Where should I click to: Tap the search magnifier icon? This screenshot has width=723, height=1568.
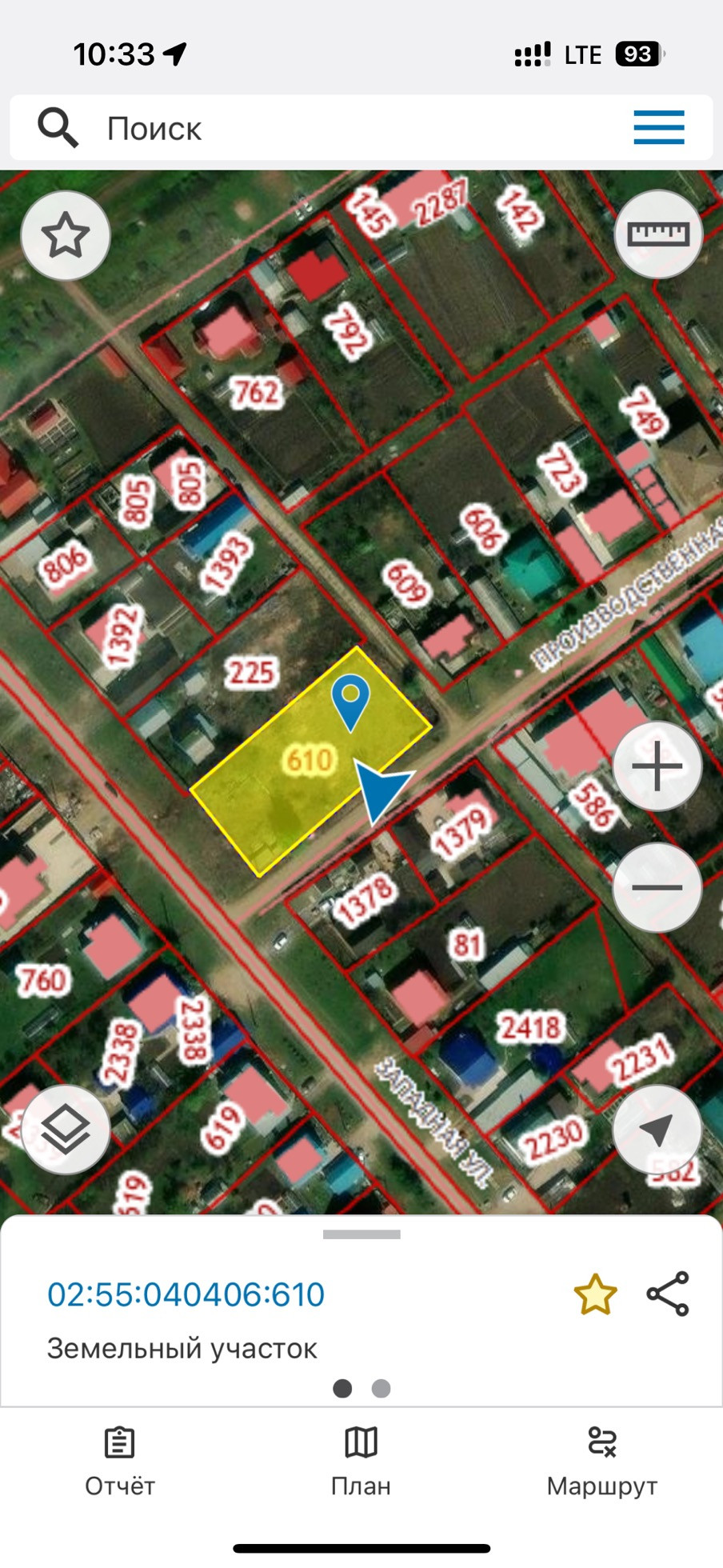[58, 128]
